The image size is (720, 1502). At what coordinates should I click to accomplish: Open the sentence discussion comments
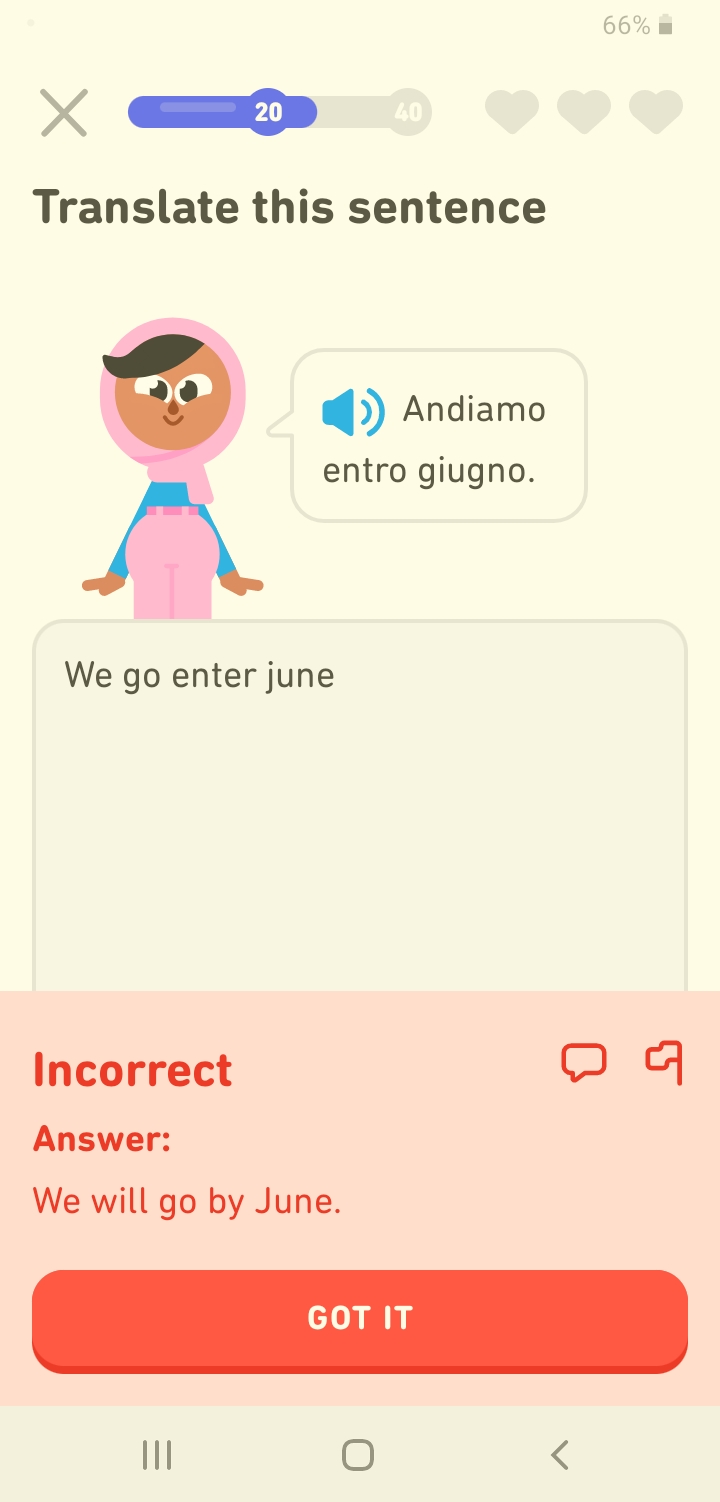tap(584, 1062)
